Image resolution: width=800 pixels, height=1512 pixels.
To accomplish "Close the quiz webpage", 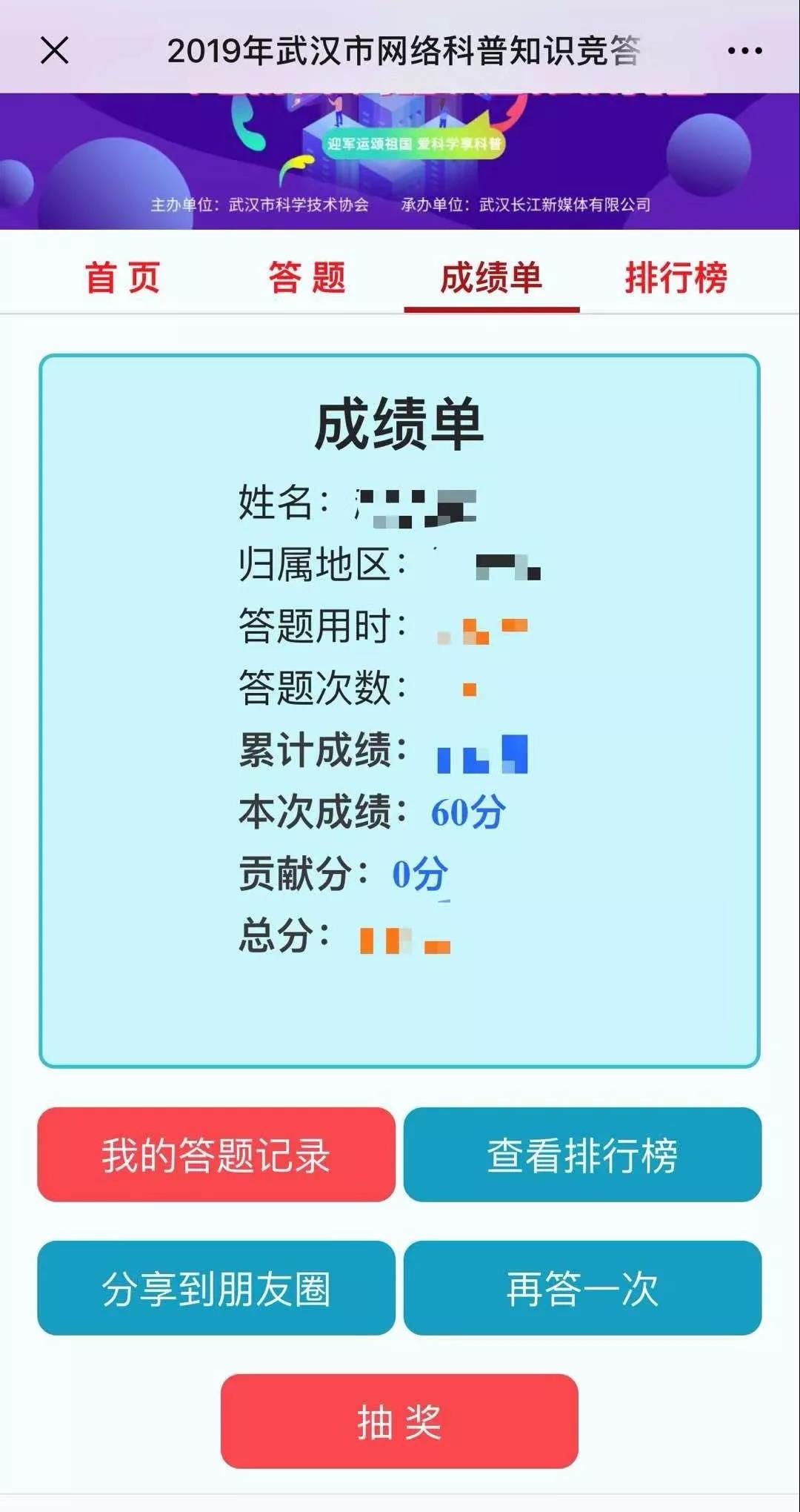I will (x=54, y=51).
